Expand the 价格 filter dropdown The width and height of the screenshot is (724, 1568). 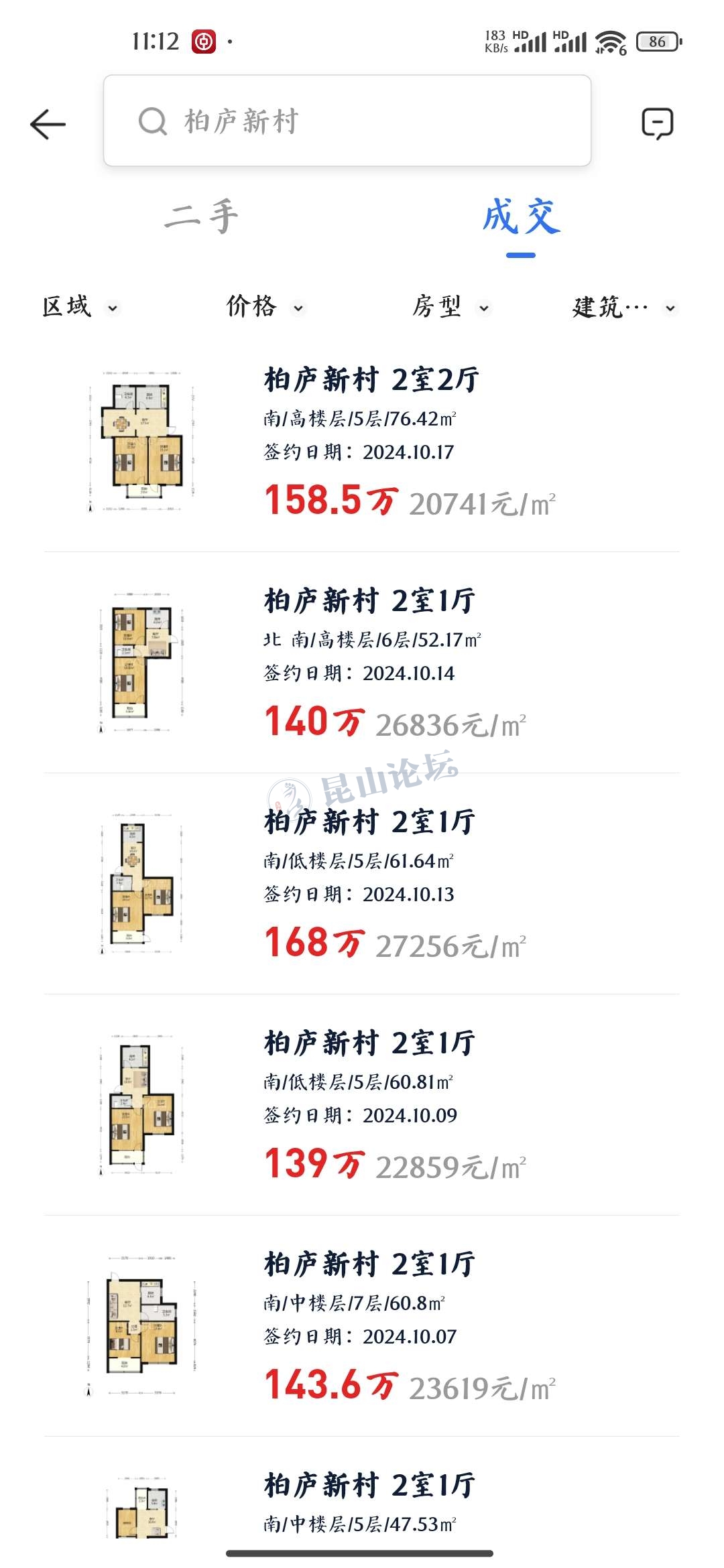click(x=265, y=308)
